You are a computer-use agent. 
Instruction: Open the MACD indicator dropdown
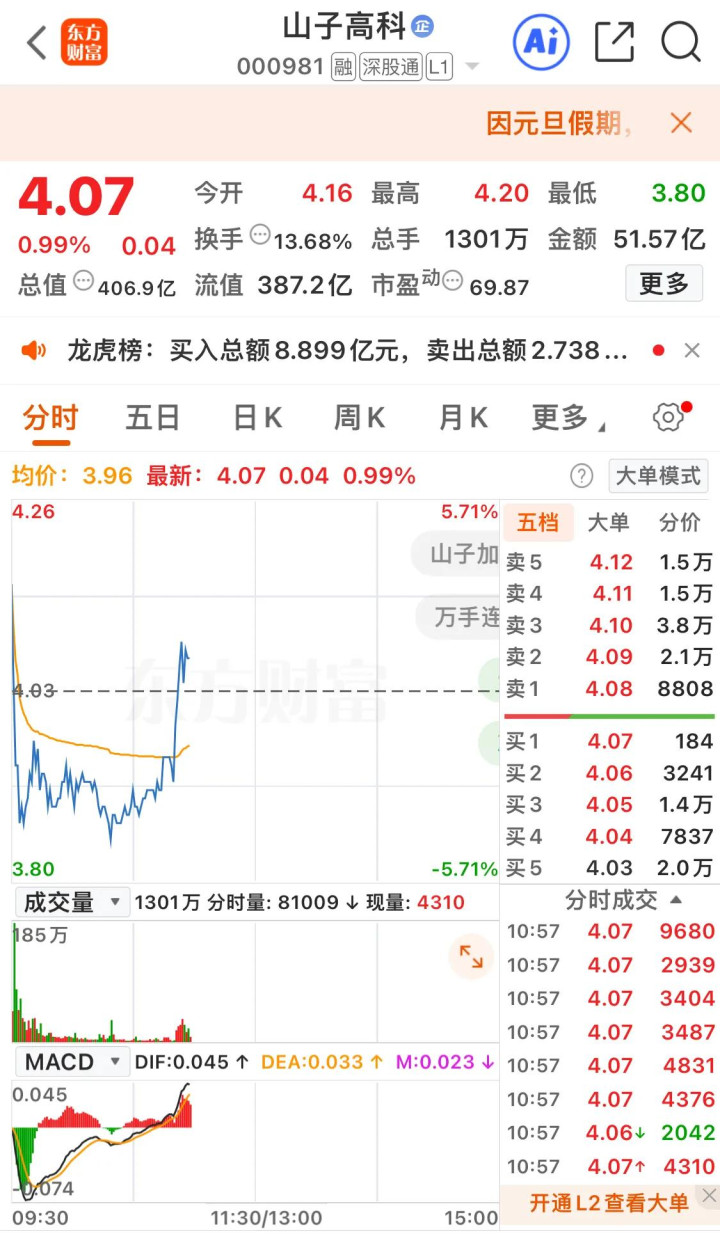click(x=72, y=1062)
